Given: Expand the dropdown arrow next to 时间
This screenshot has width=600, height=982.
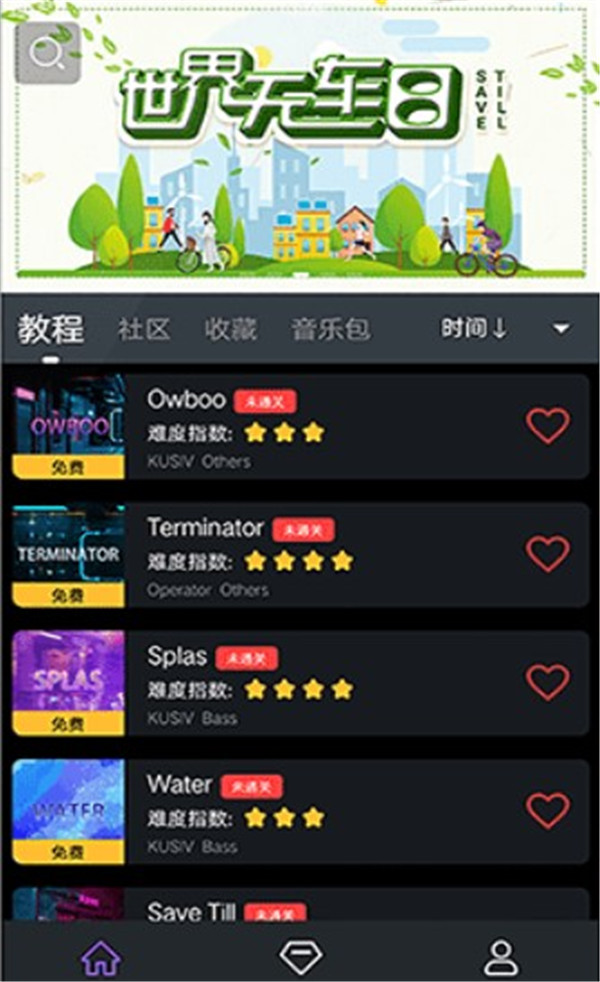Looking at the screenshot, I should click(x=562, y=329).
